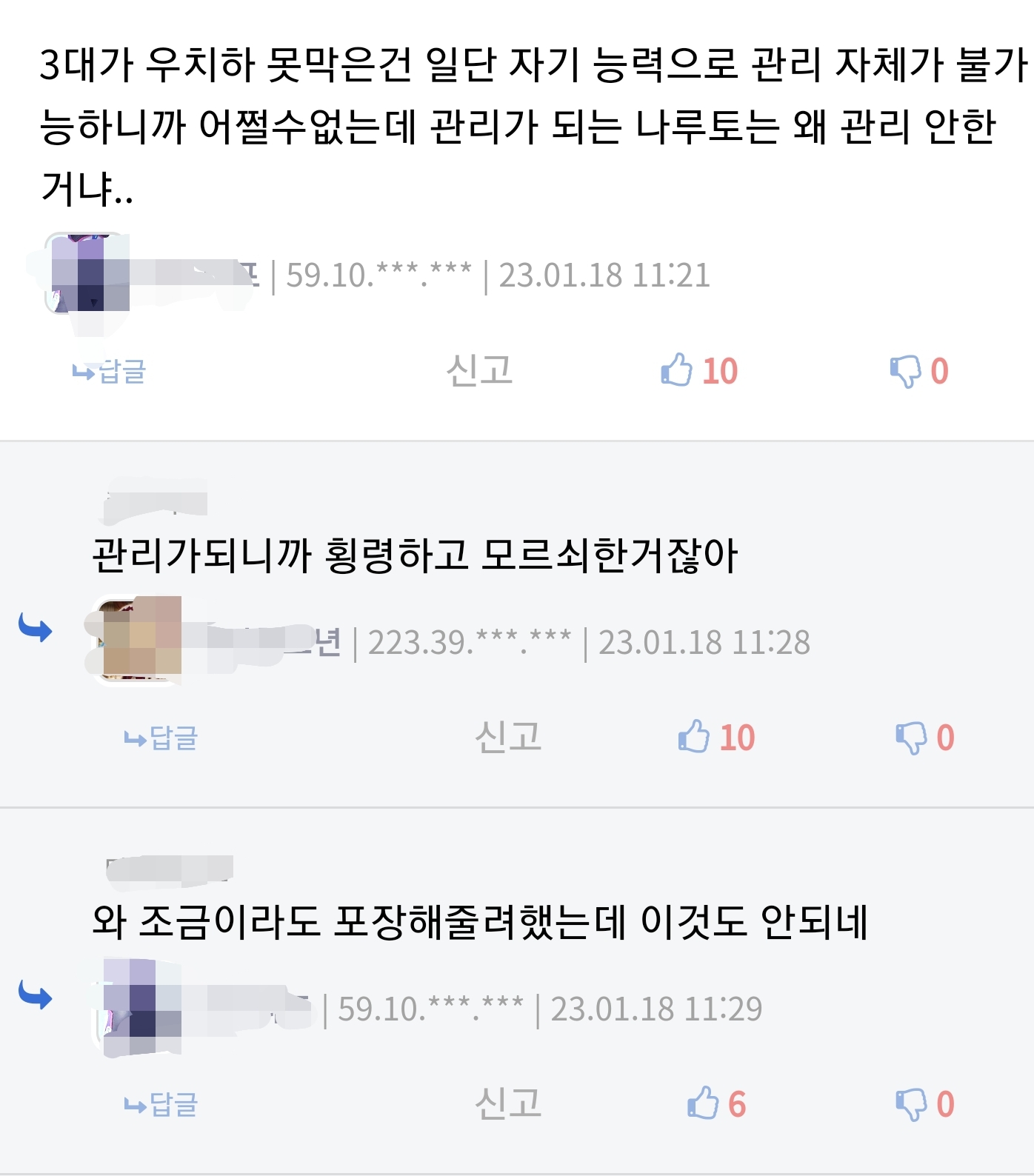Reply to the 11:21 comment via 답글
Screen dimensions: 1034x1176
110,371
